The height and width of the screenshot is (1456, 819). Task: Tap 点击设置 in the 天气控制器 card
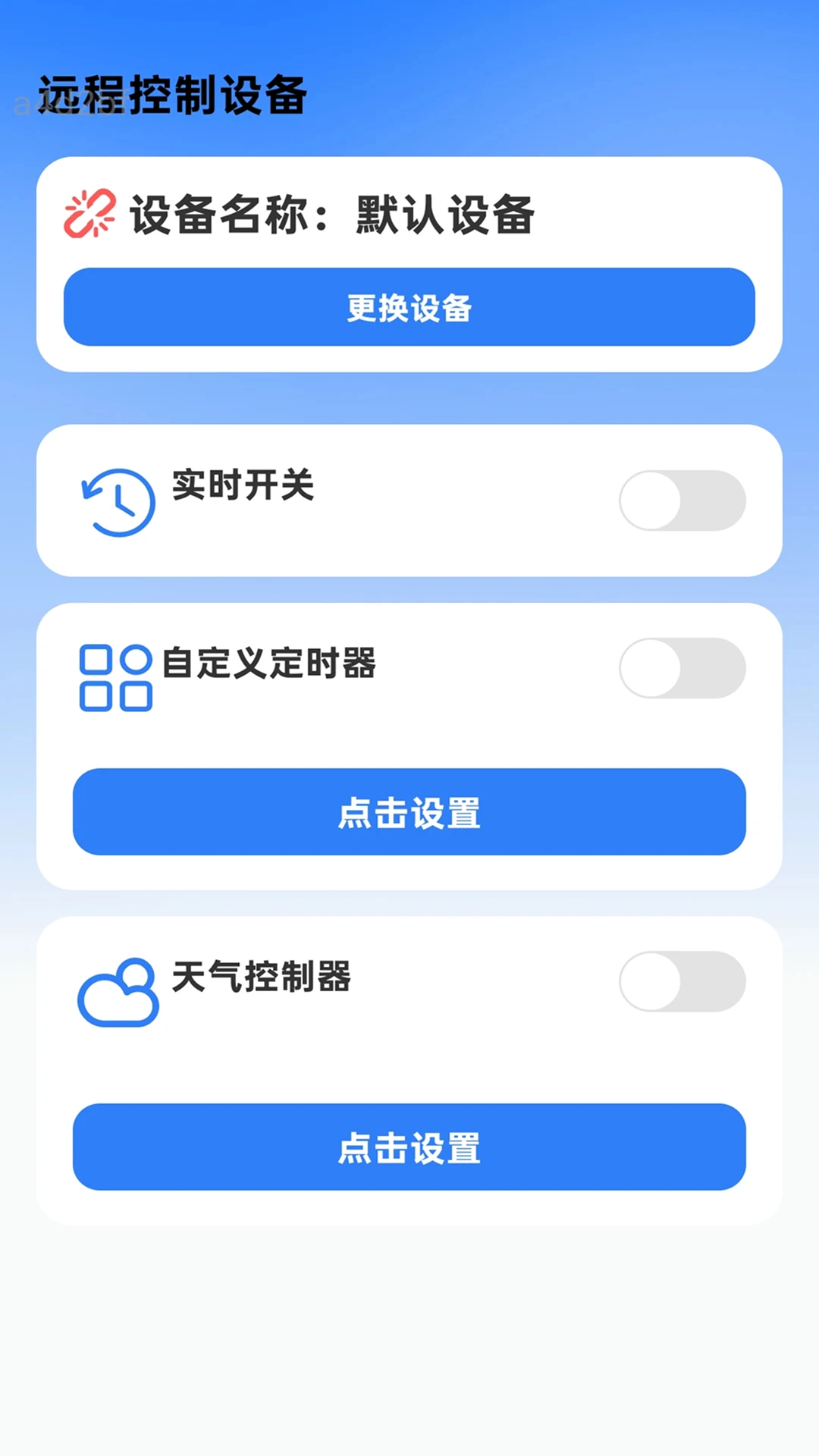click(x=409, y=1148)
